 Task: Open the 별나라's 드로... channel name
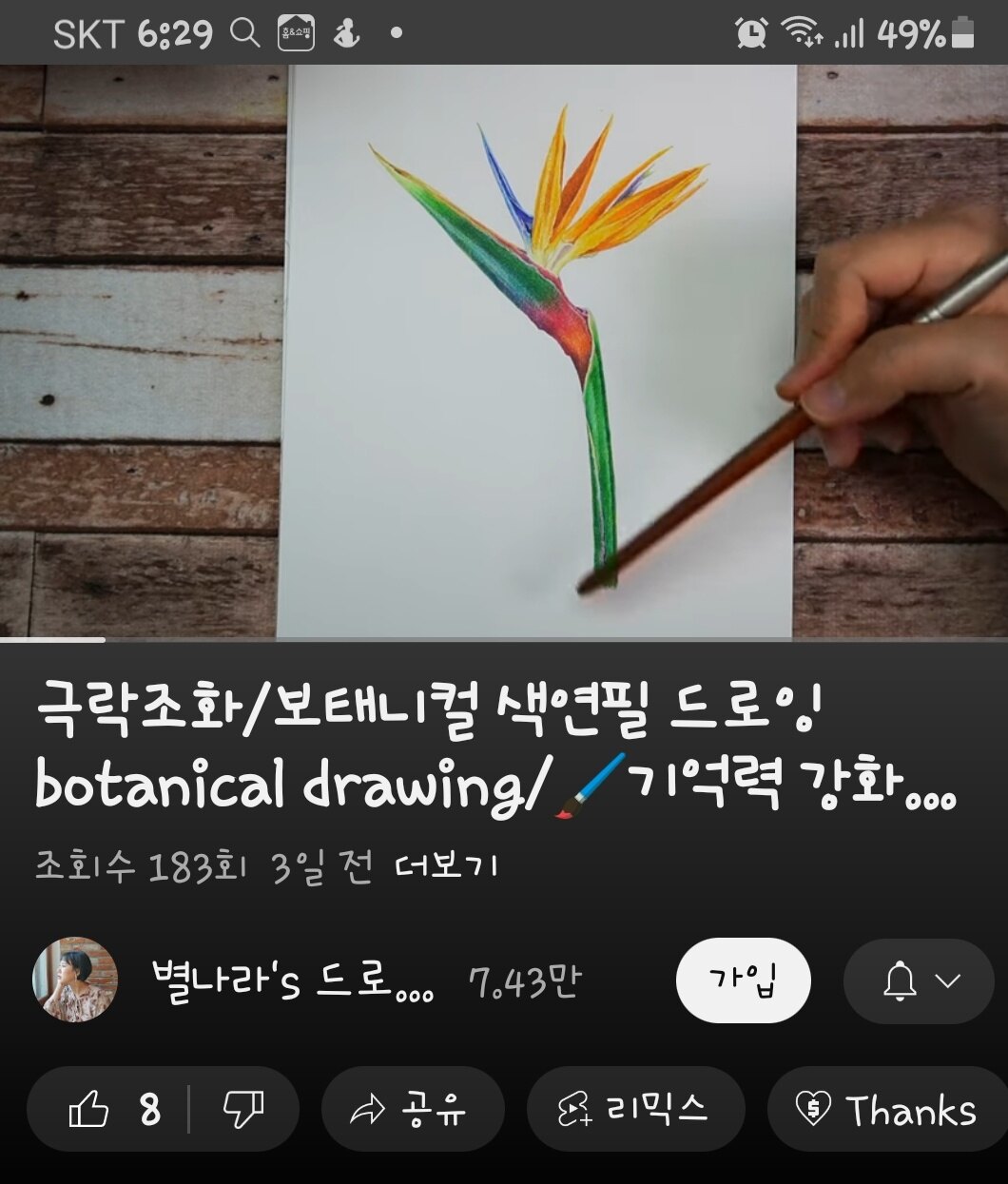292,980
